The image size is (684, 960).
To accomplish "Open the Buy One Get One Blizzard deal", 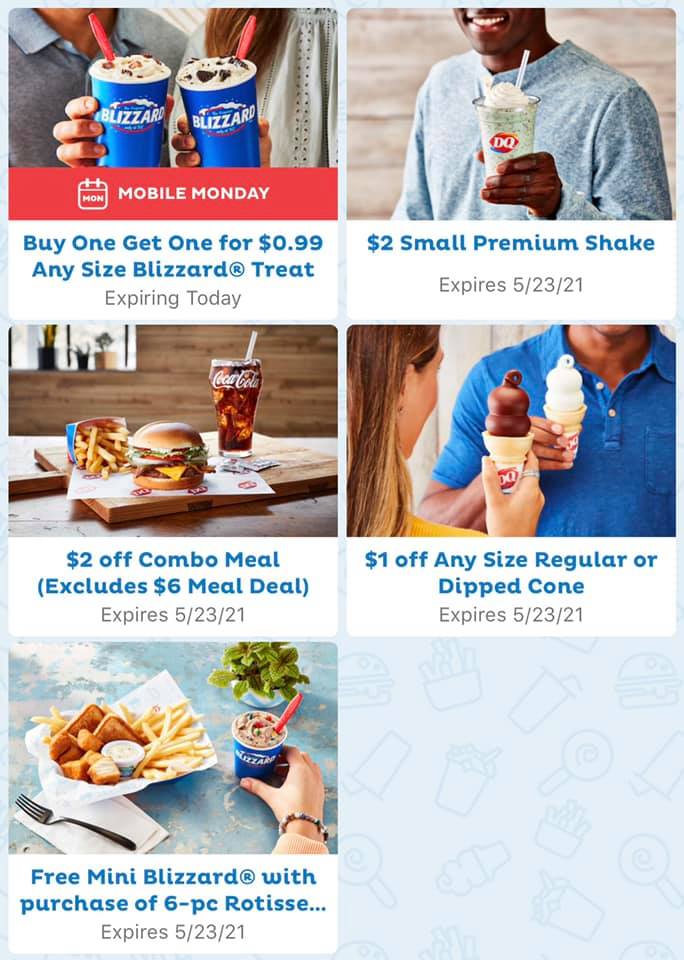I will point(173,163).
